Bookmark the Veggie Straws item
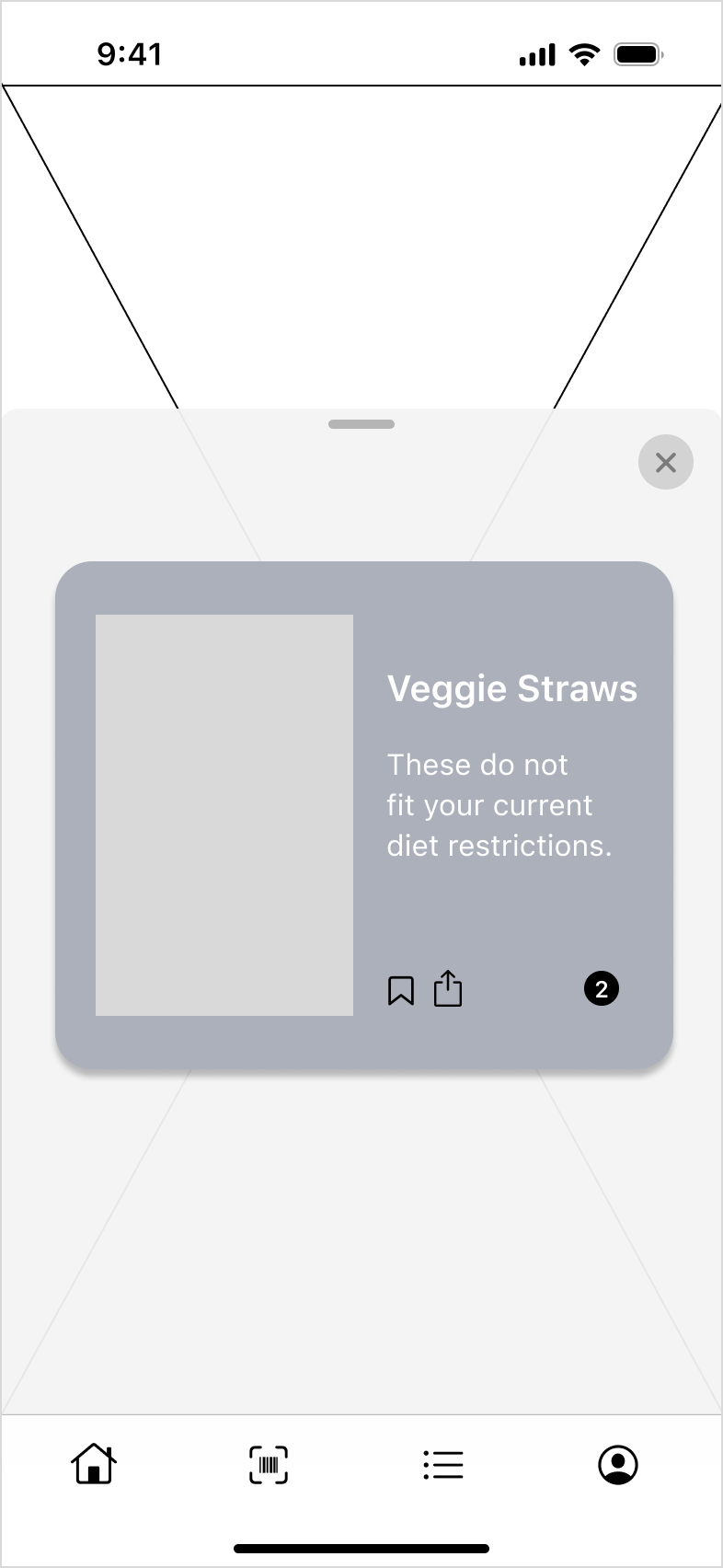Screen dimensions: 723x1568 coord(401,990)
